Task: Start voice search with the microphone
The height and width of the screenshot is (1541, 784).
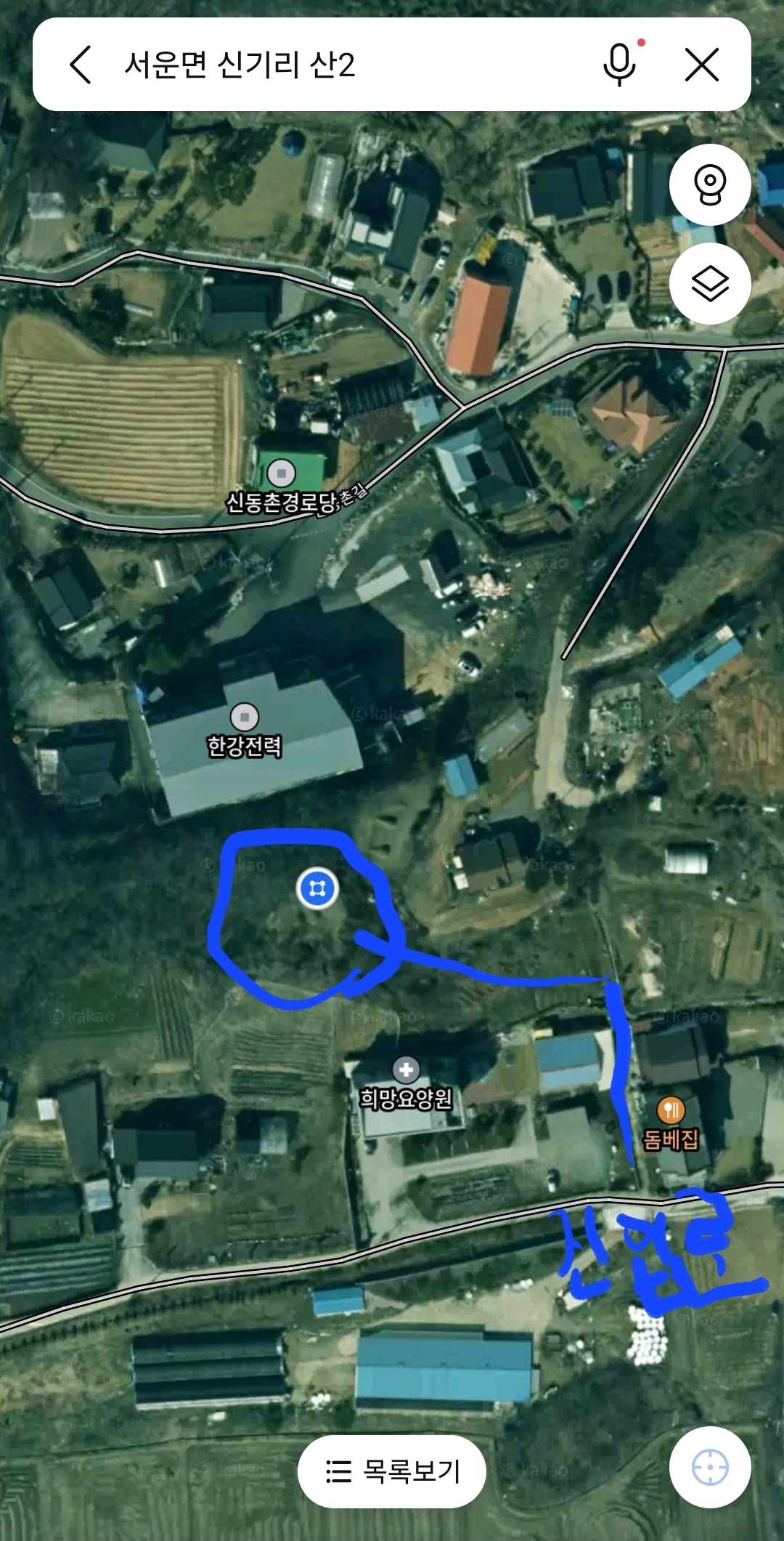Action: coord(619,65)
